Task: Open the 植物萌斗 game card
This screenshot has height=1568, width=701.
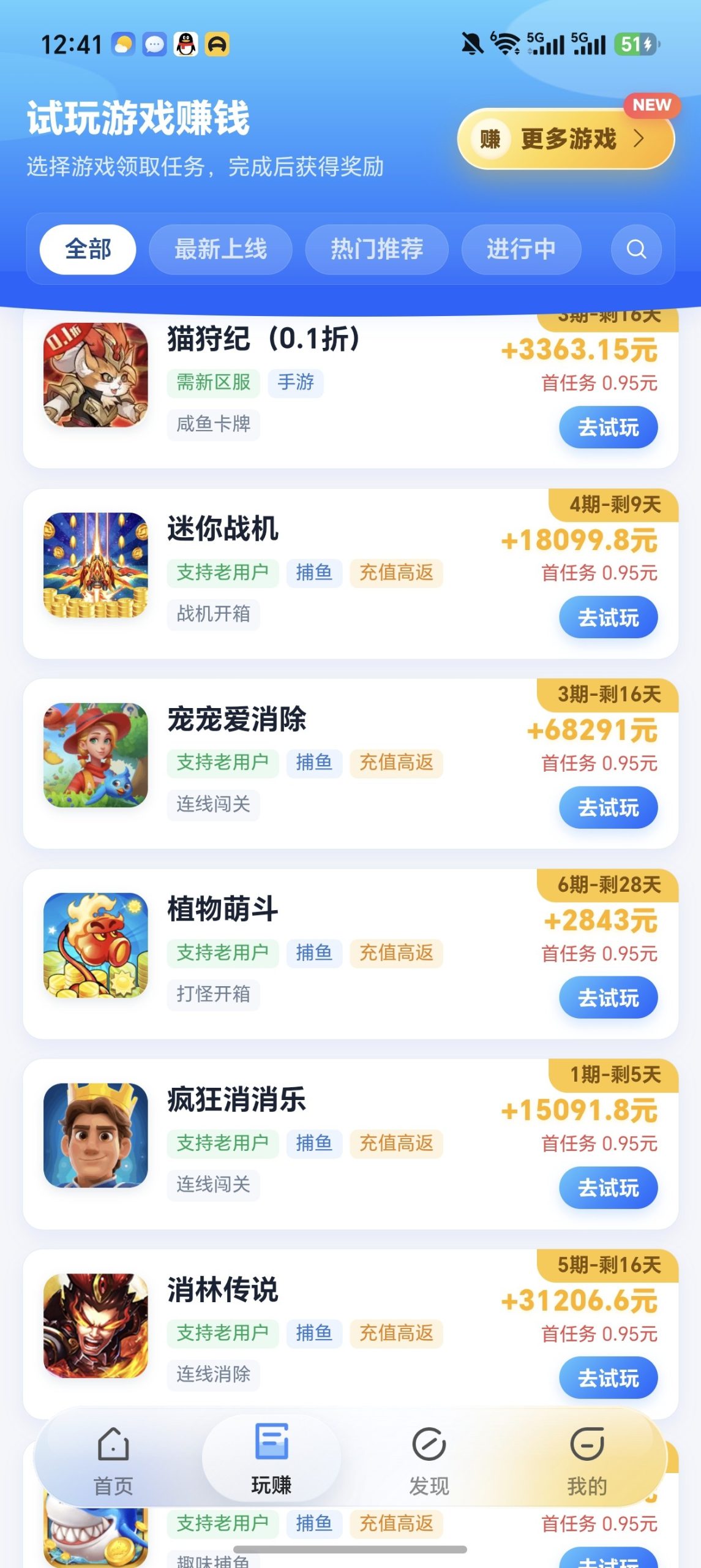Action: pos(350,954)
